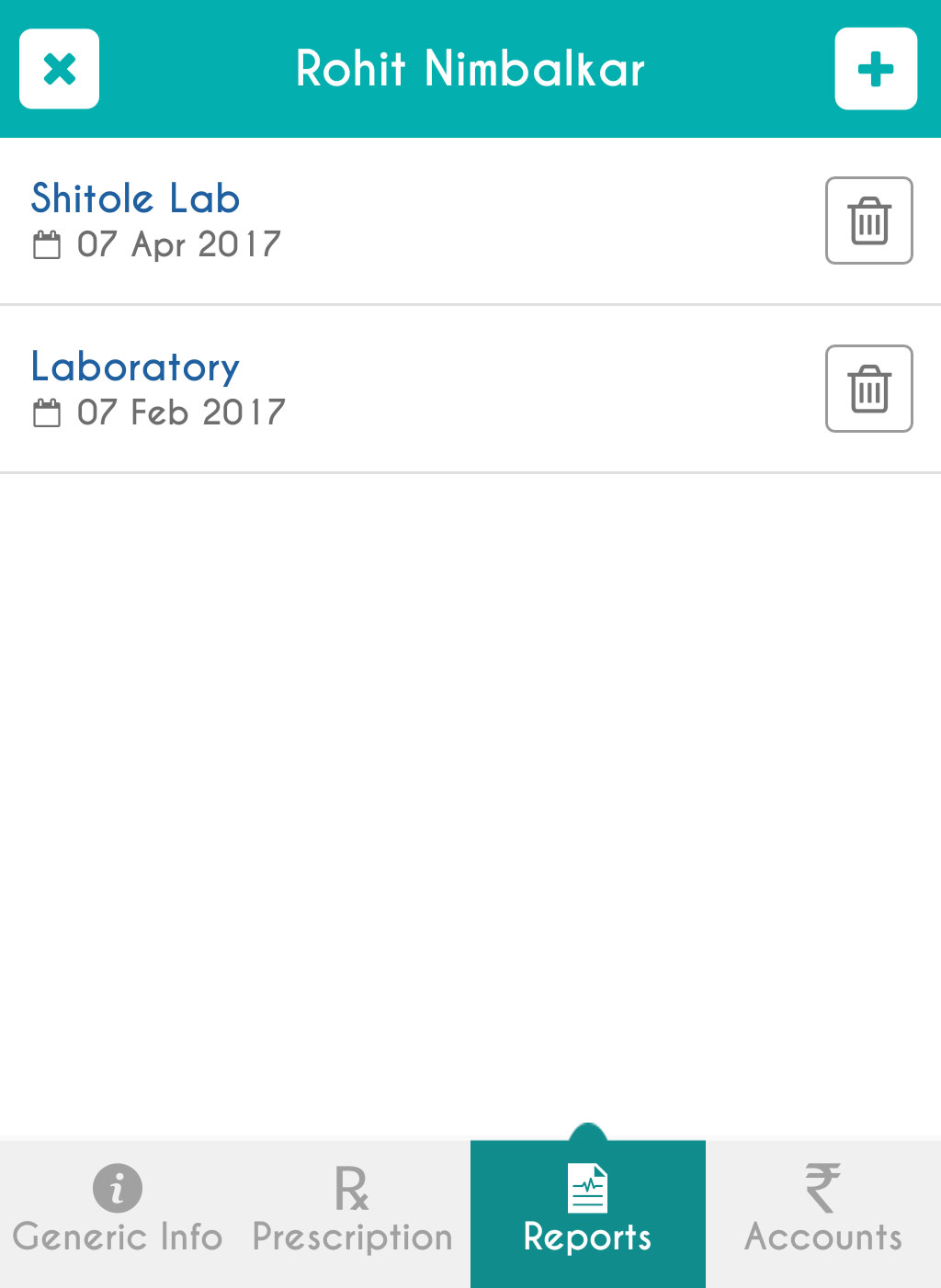Viewport: 941px width, 1288px height.
Task: Tap the date 07 Apr 2017
Action: click(x=178, y=243)
